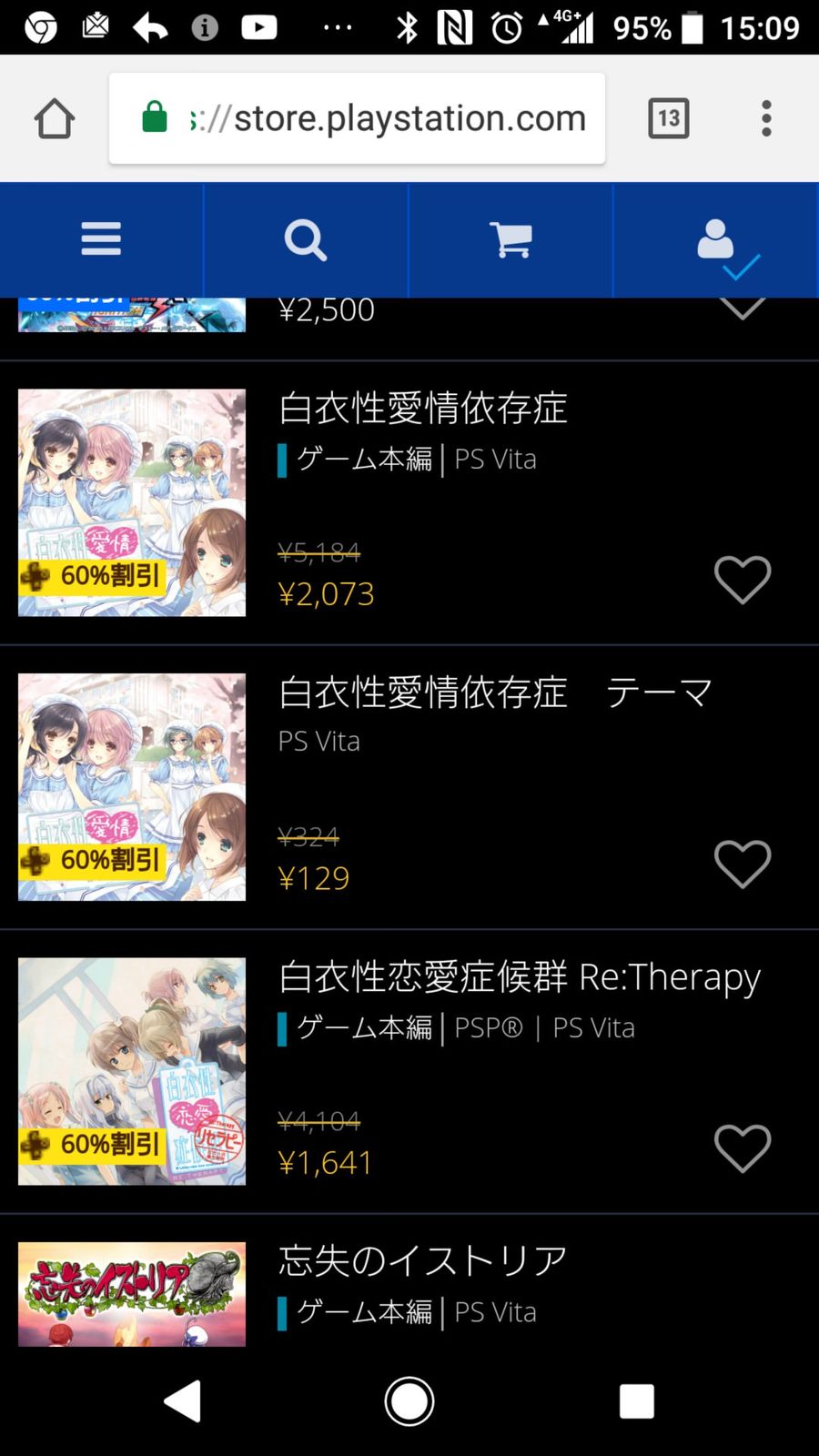Go to the Android home screen

pos(409,1401)
